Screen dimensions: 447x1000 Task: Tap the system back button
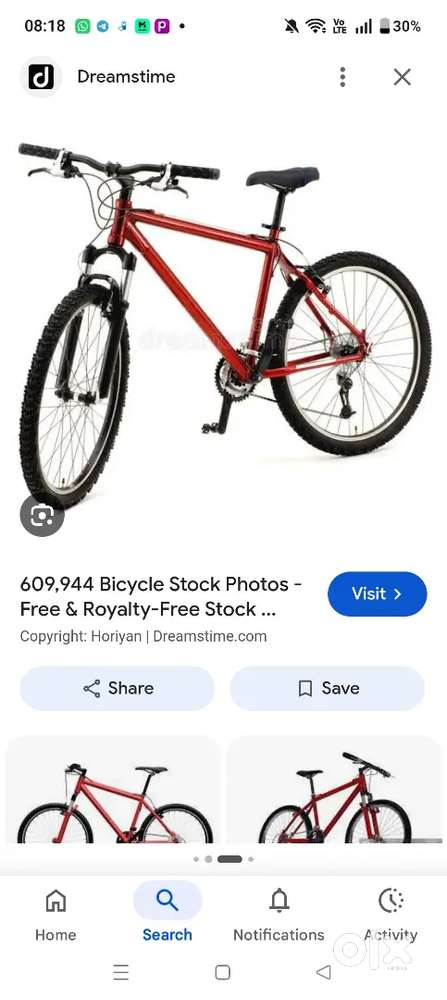pos(324,972)
